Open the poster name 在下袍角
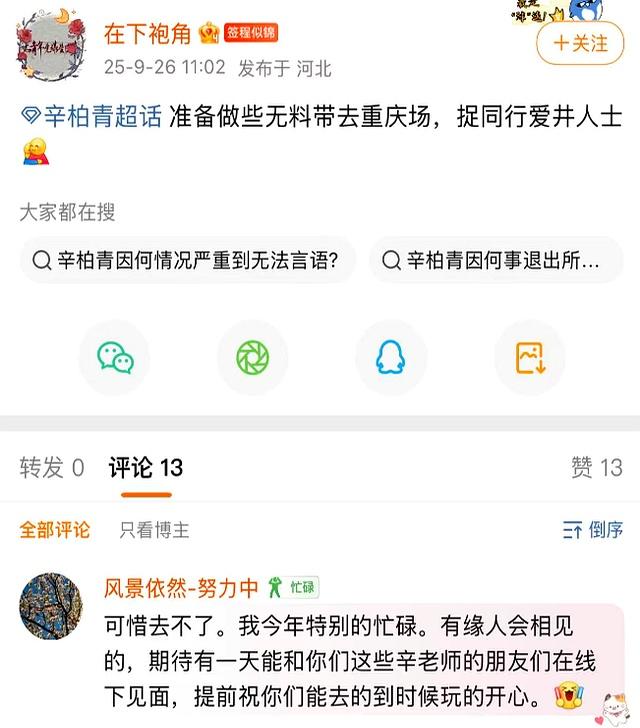 click(147, 33)
